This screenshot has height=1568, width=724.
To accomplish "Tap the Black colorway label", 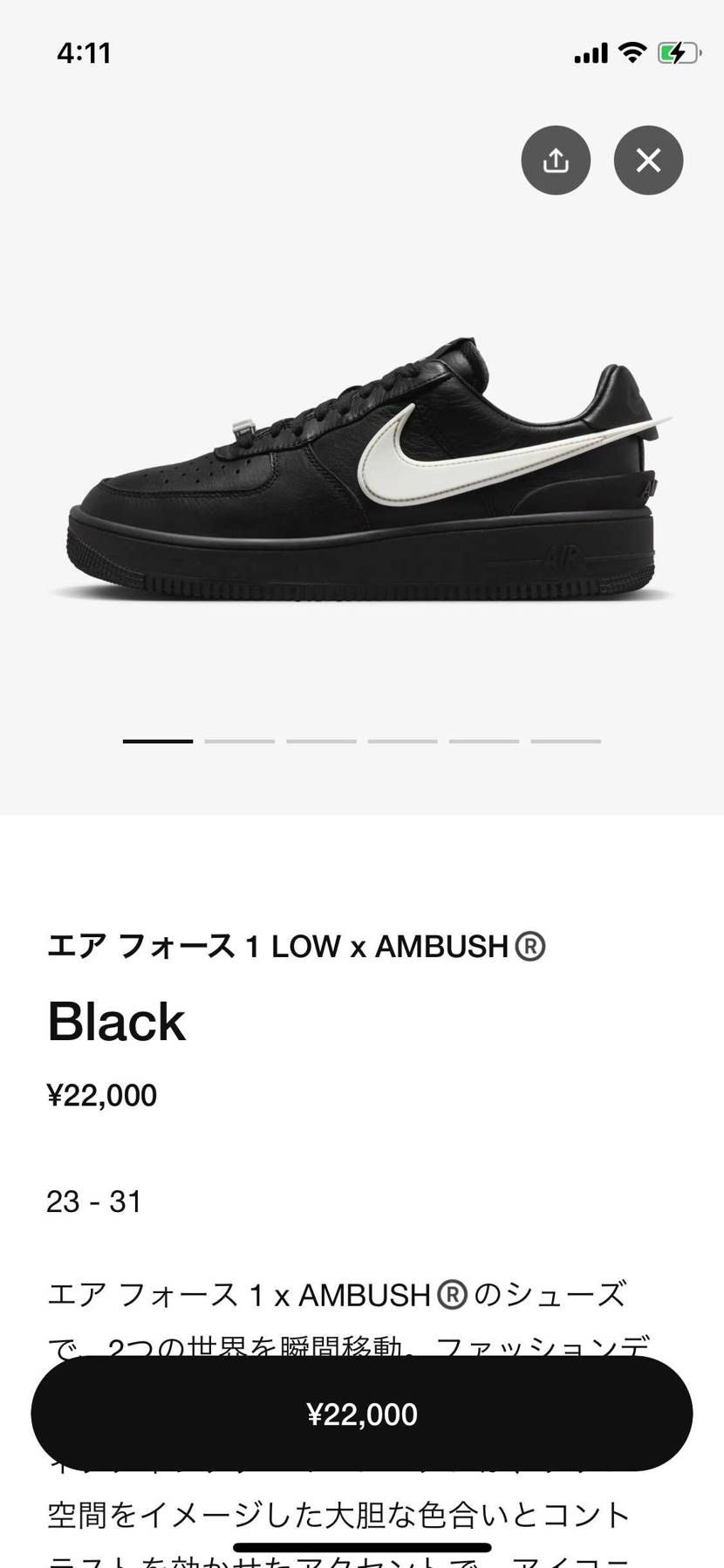I will coord(116,1021).
